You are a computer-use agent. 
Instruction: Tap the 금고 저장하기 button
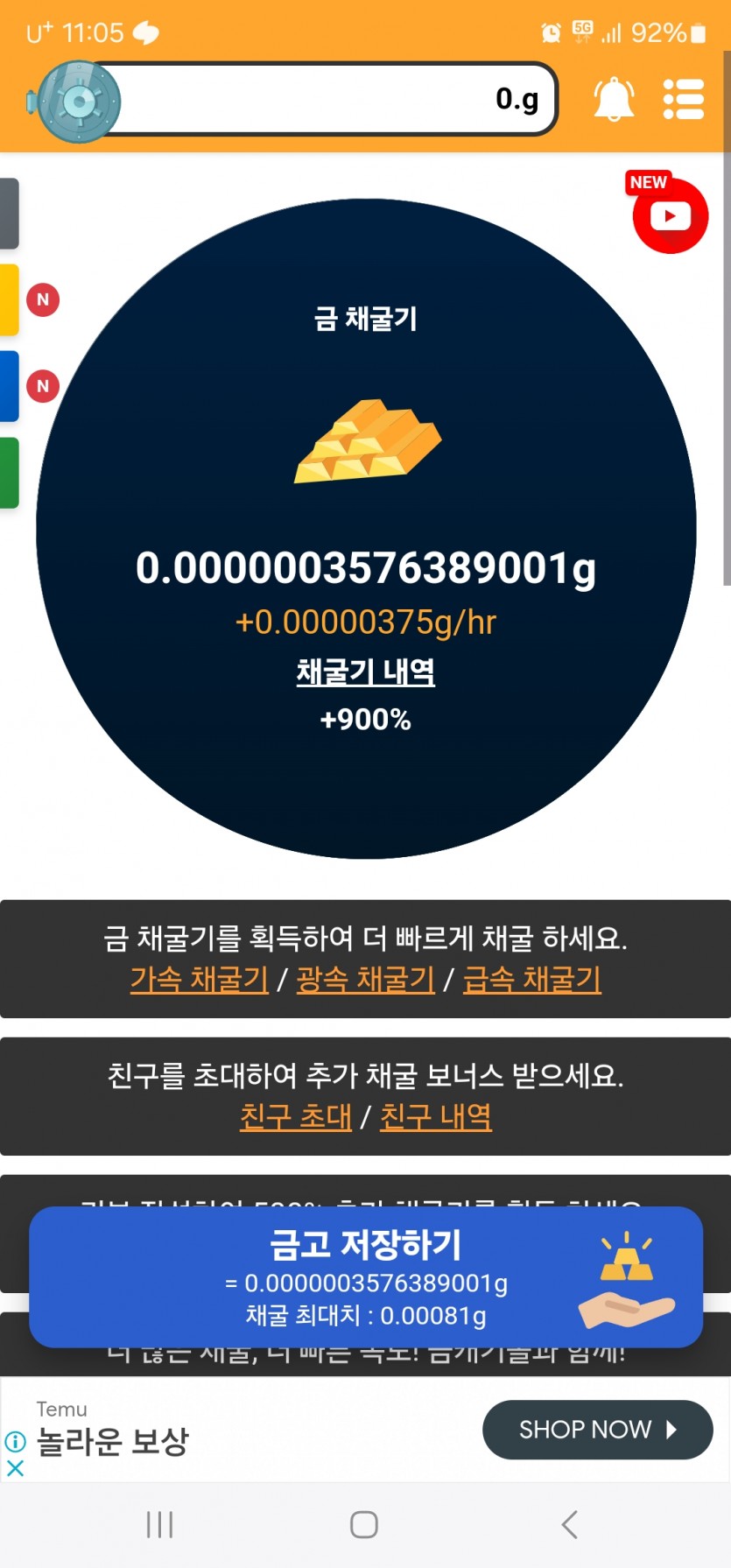[366, 1276]
